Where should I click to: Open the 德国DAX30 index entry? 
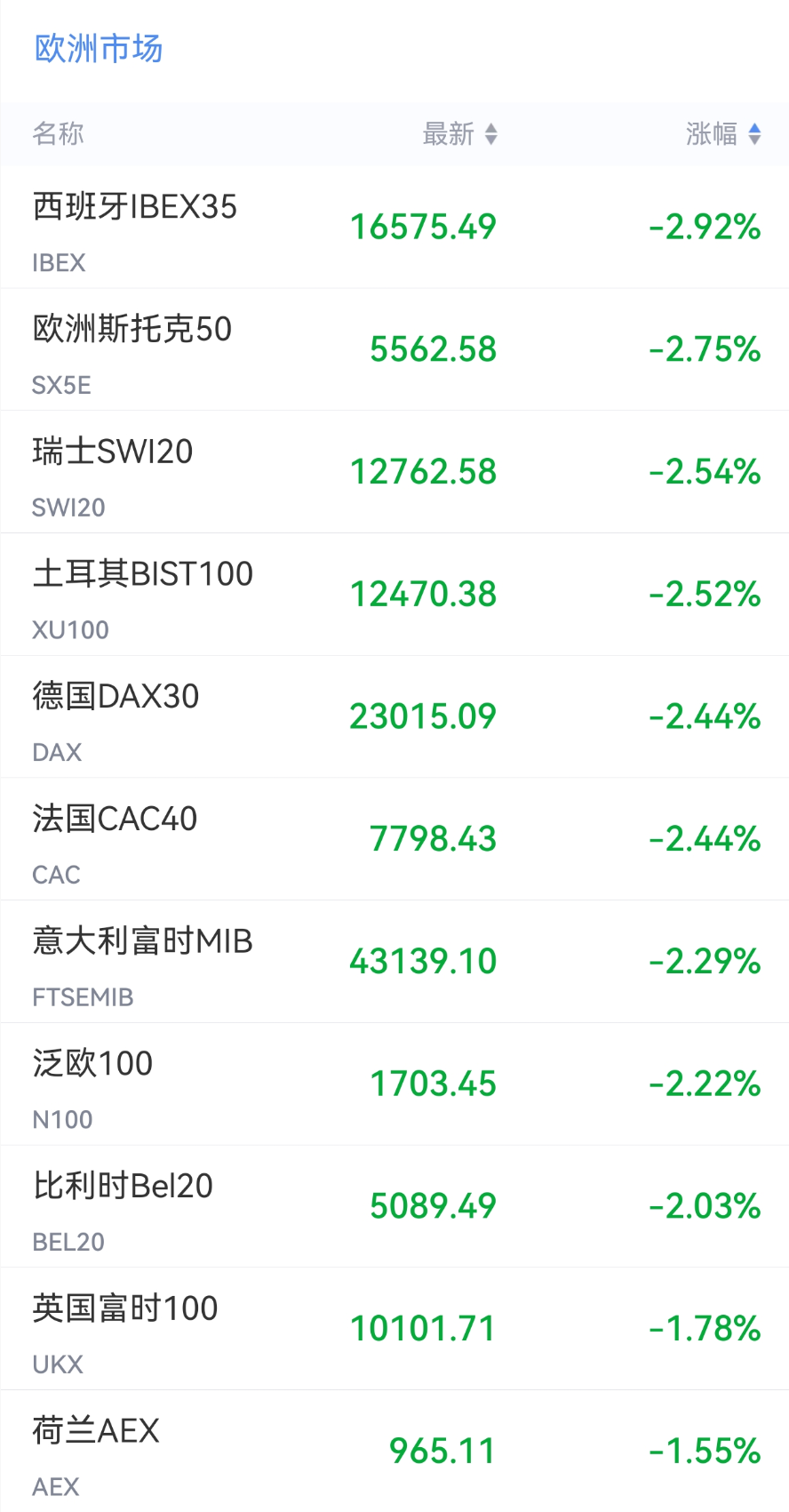(x=394, y=716)
